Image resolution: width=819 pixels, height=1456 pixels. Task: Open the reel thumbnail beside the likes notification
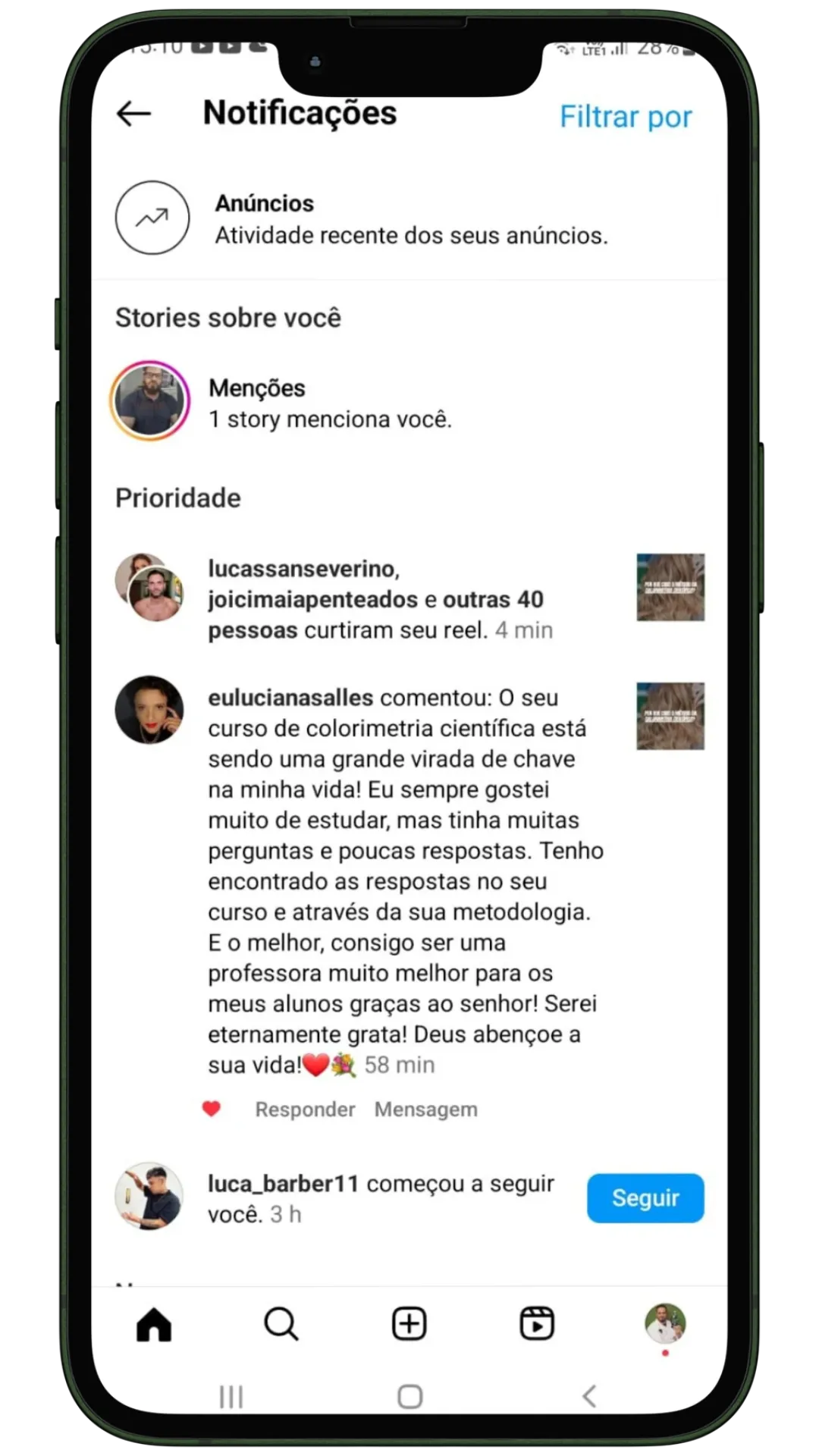point(670,588)
